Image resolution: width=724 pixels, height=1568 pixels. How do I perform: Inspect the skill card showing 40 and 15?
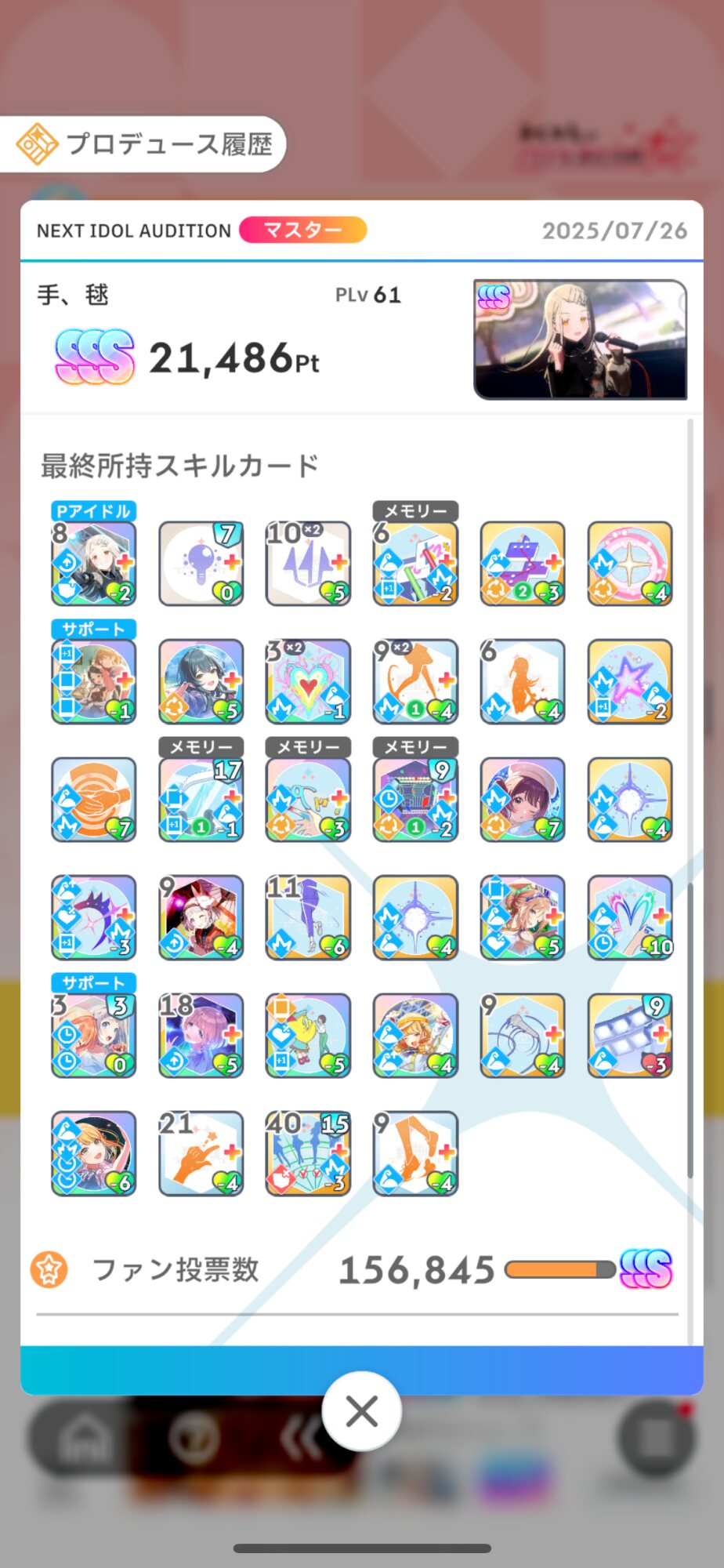[308, 1153]
